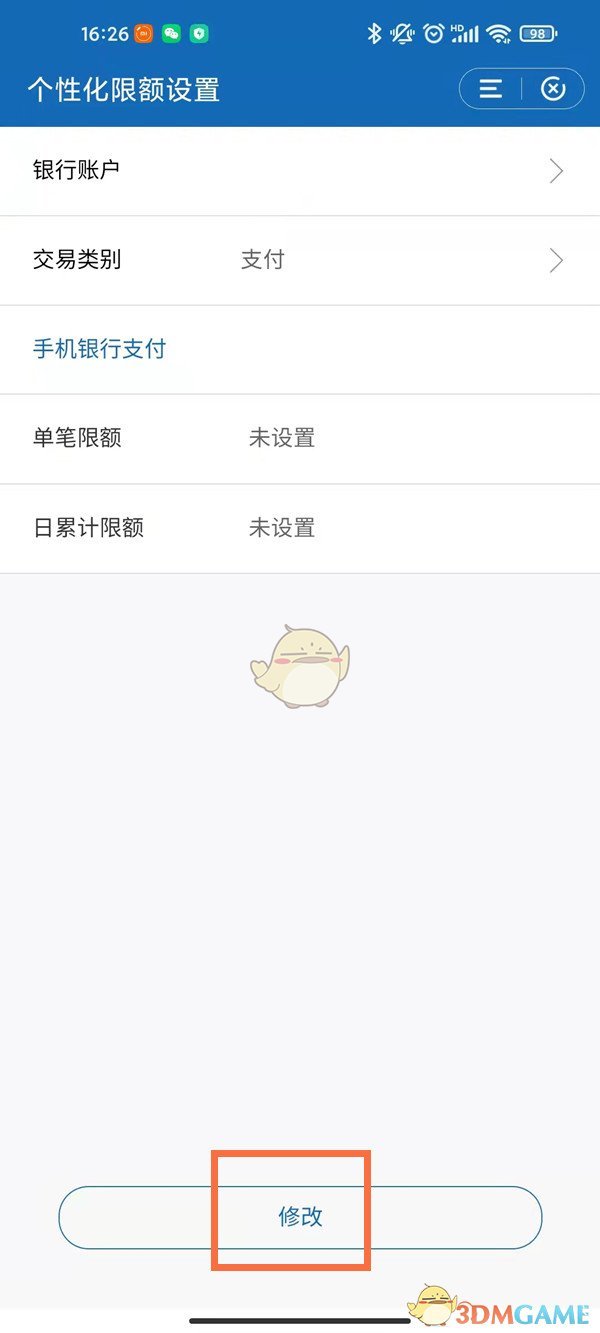
Task: Change the 交易类别 selection
Action: coord(300,261)
